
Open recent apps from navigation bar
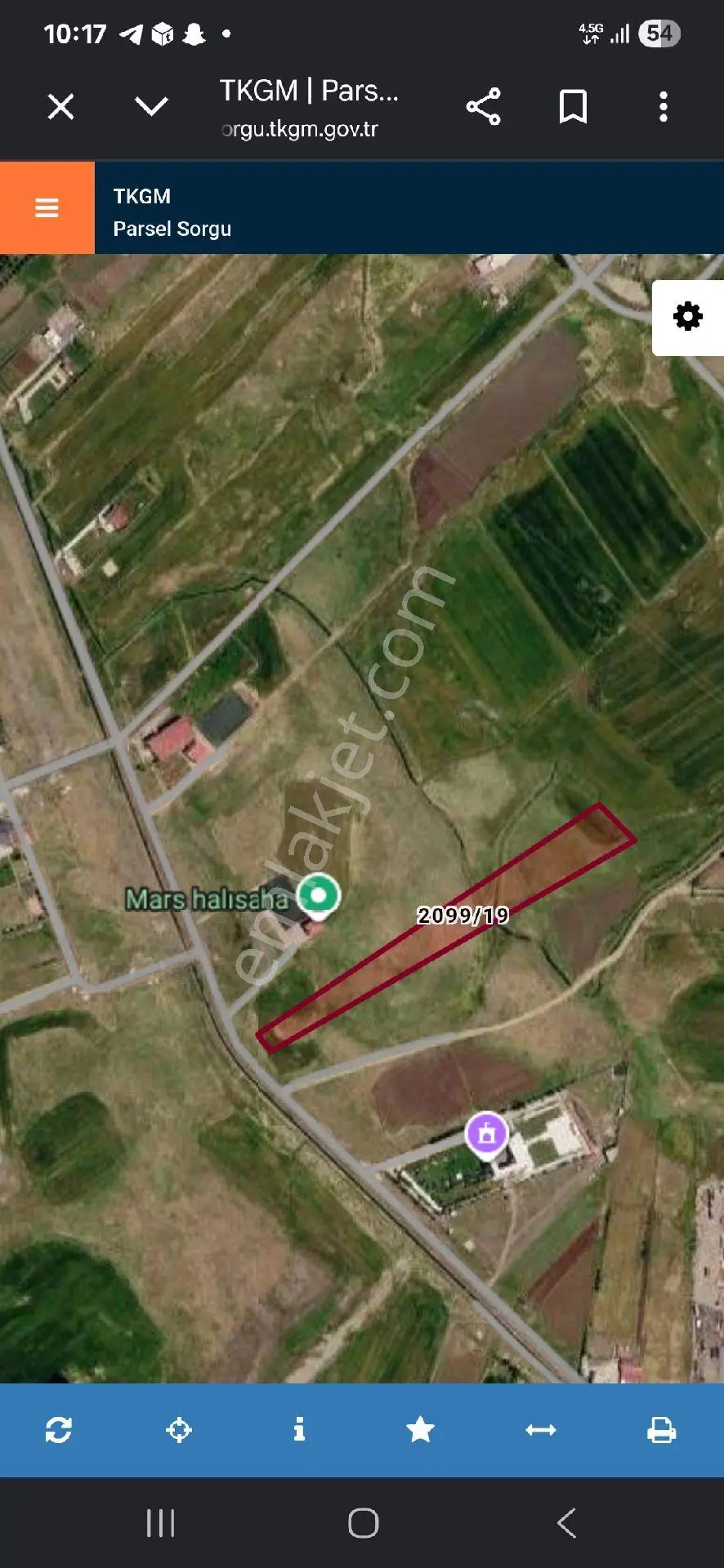pyautogui.click(x=160, y=1523)
